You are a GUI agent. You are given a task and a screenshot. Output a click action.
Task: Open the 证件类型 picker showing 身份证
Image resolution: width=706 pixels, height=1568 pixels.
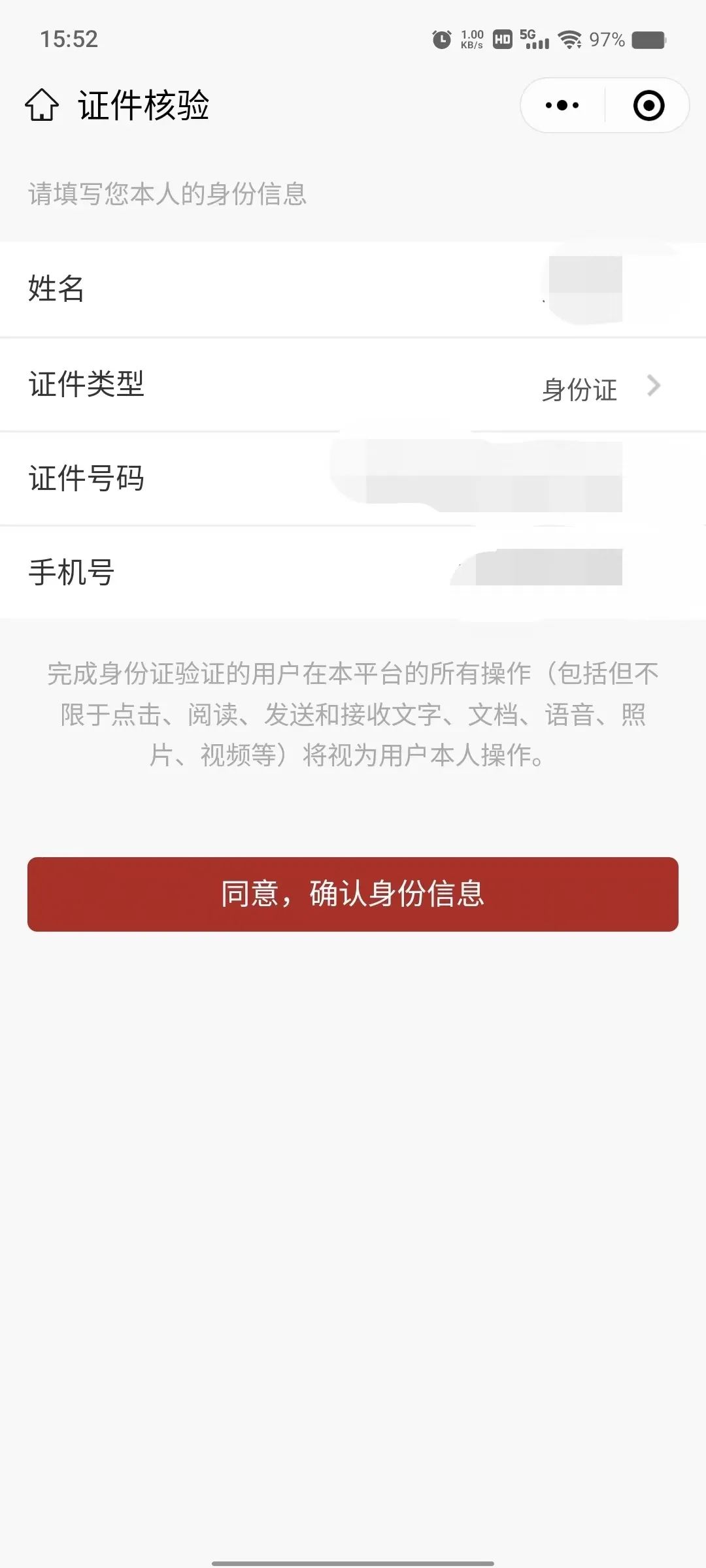click(x=353, y=385)
